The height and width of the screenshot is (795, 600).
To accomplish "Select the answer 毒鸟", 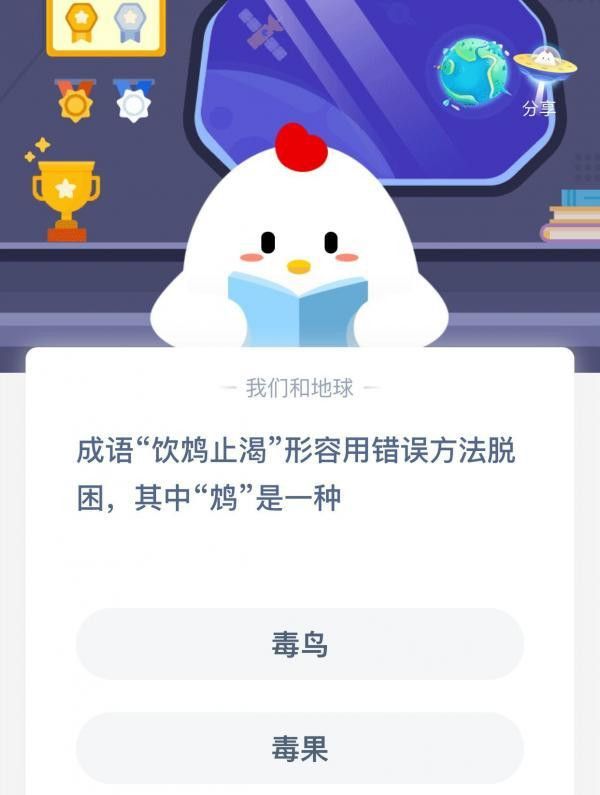I will pos(300,644).
